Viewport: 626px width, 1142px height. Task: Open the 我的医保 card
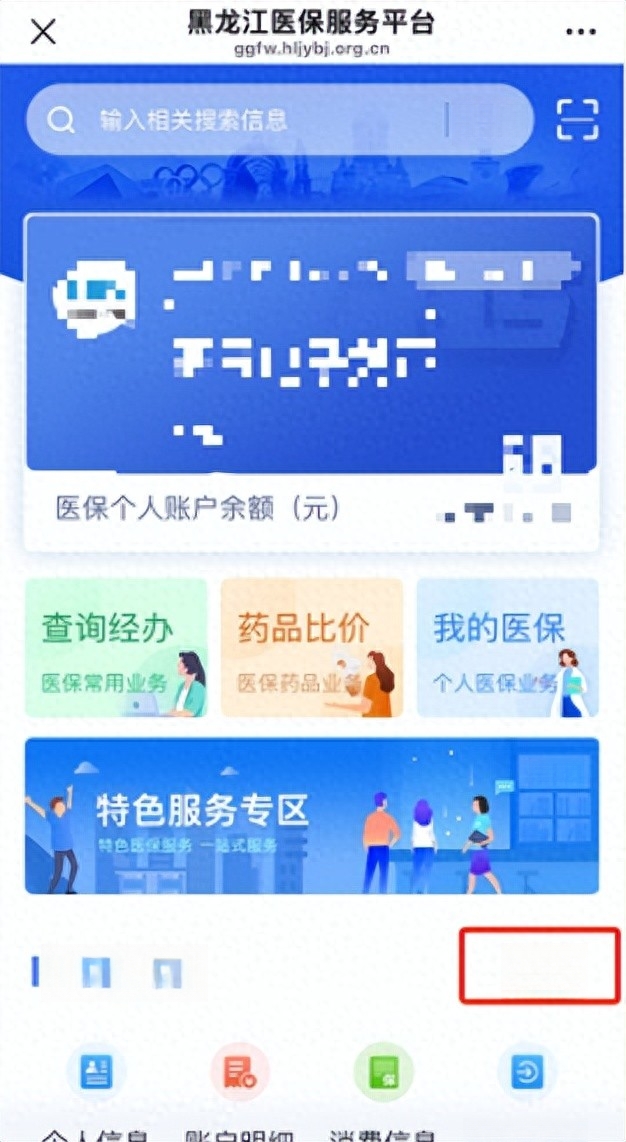click(507, 647)
